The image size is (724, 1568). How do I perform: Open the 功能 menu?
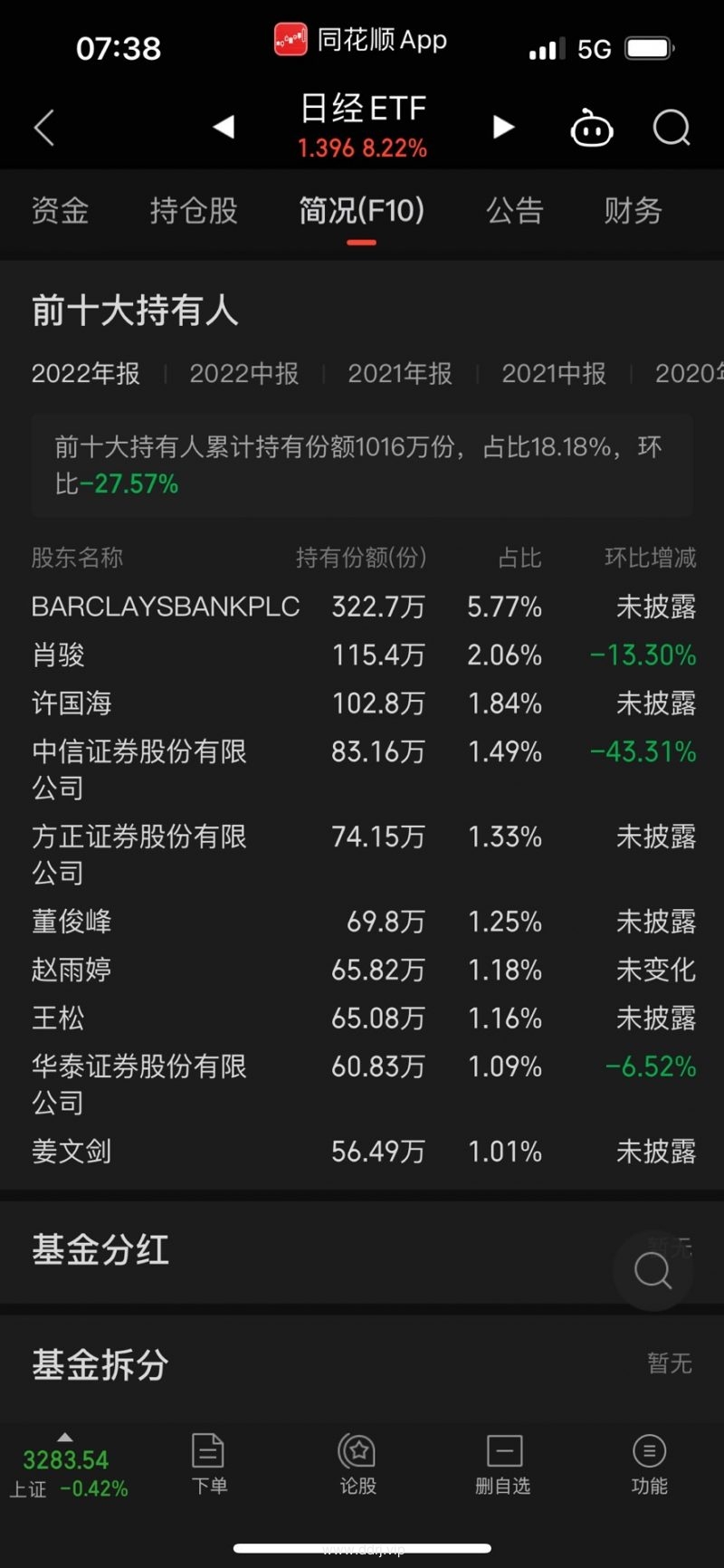pyautogui.click(x=649, y=1464)
